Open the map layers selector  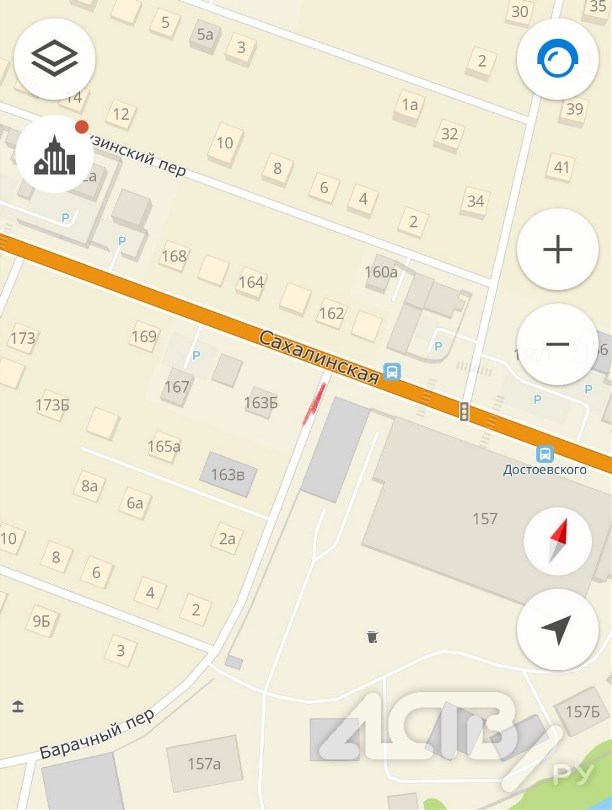click(x=55, y=58)
